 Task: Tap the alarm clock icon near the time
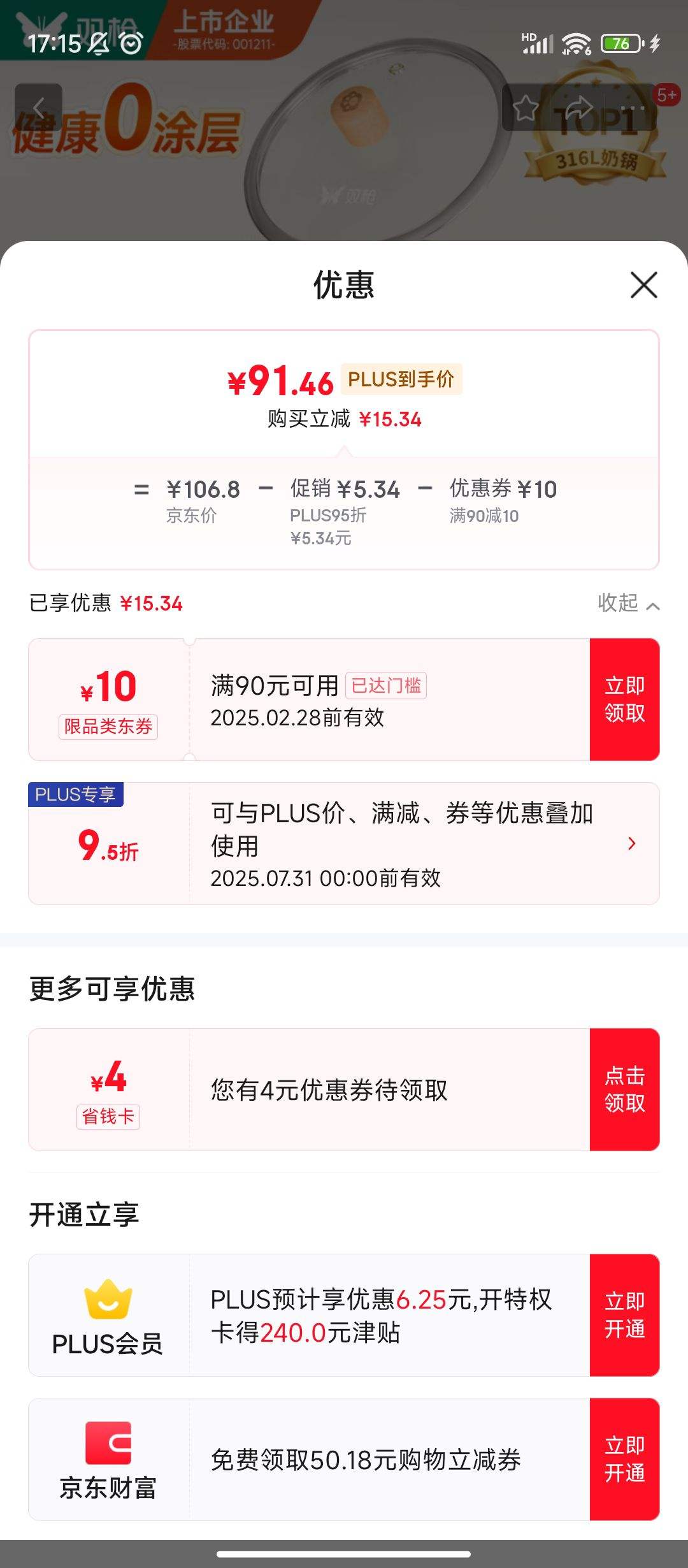[x=131, y=43]
